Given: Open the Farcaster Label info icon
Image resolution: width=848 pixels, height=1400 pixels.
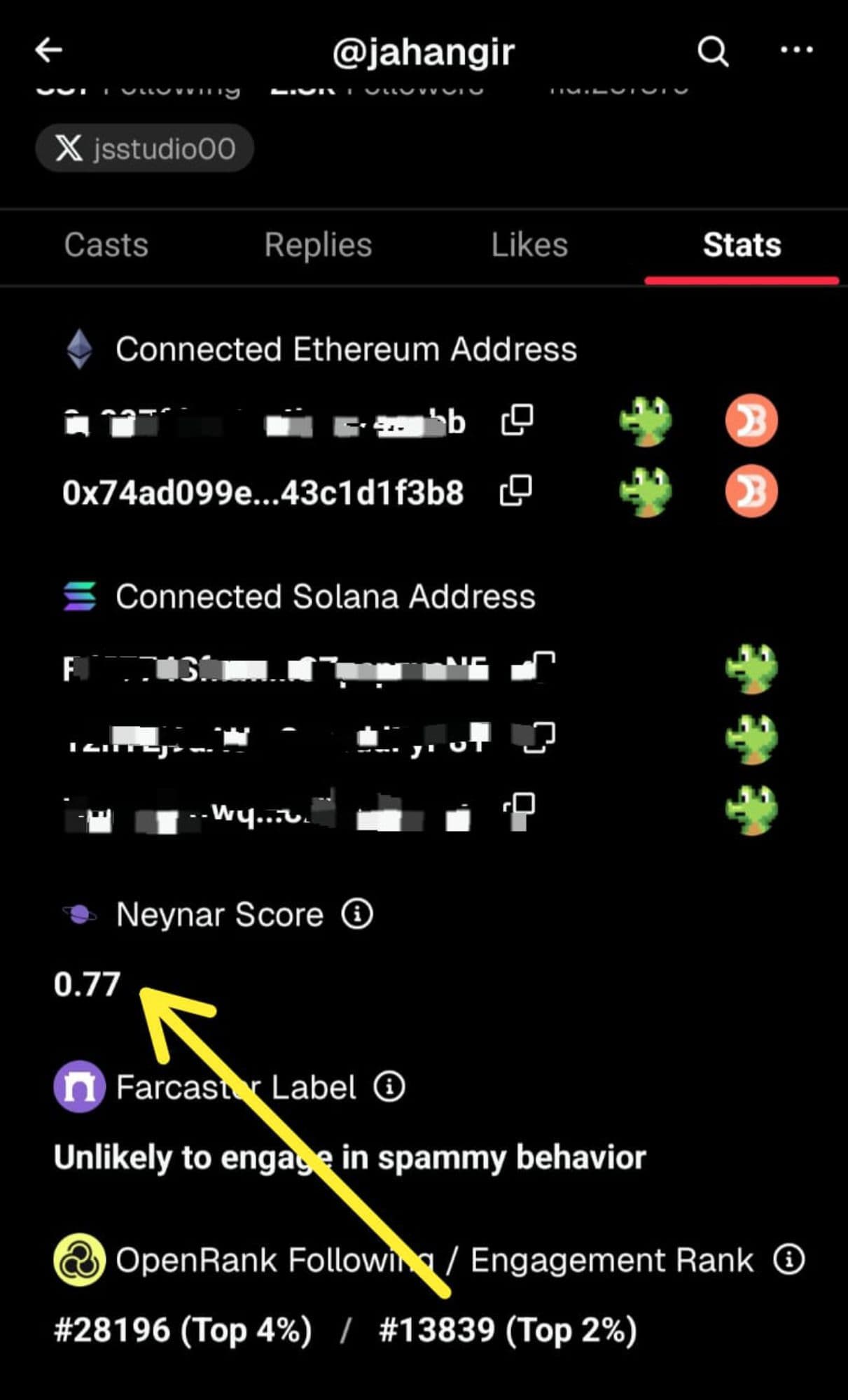Looking at the screenshot, I should tap(389, 1086).
